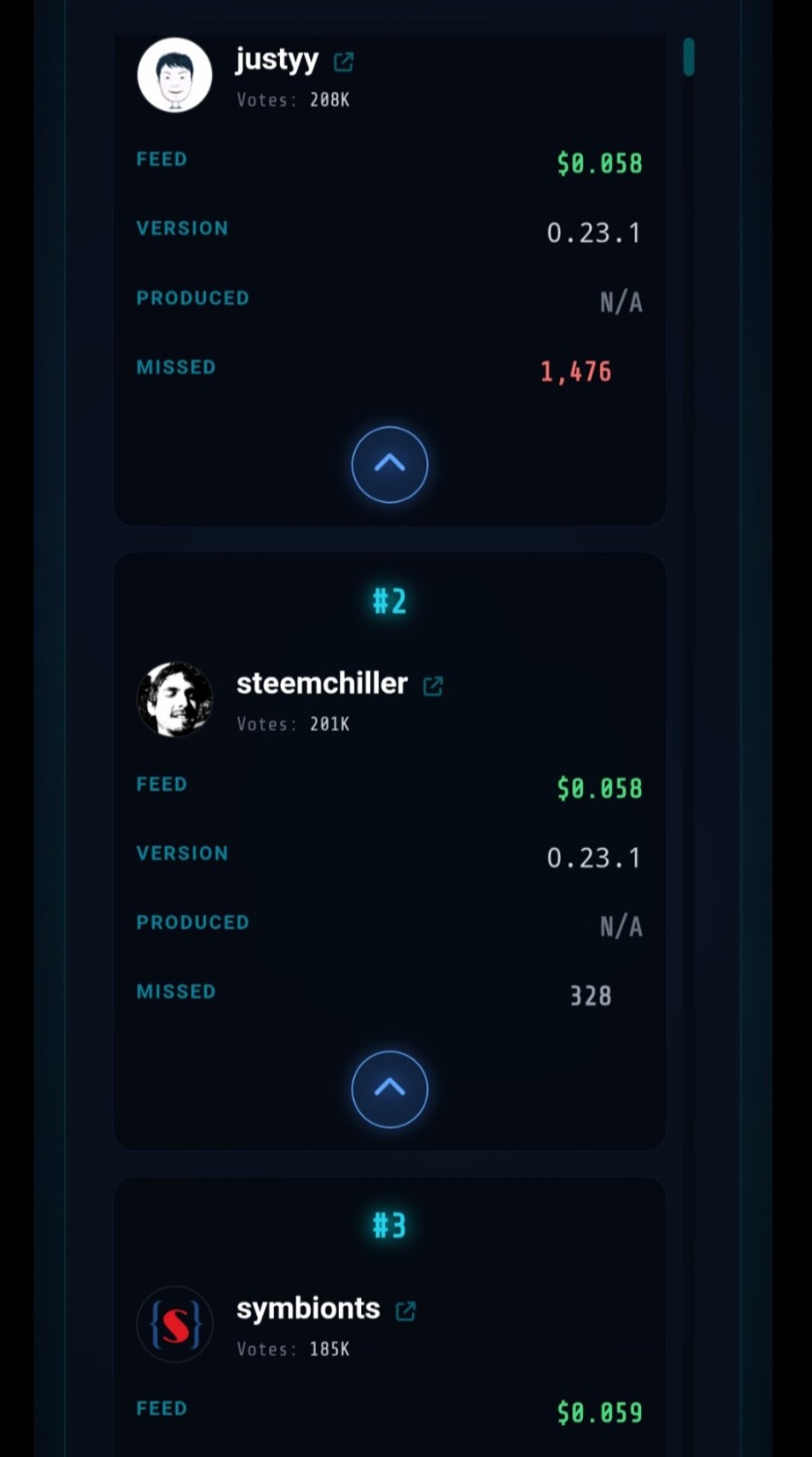Tap justyy's witness name
Screen dimensions: 812x1457
click(277, 60)
